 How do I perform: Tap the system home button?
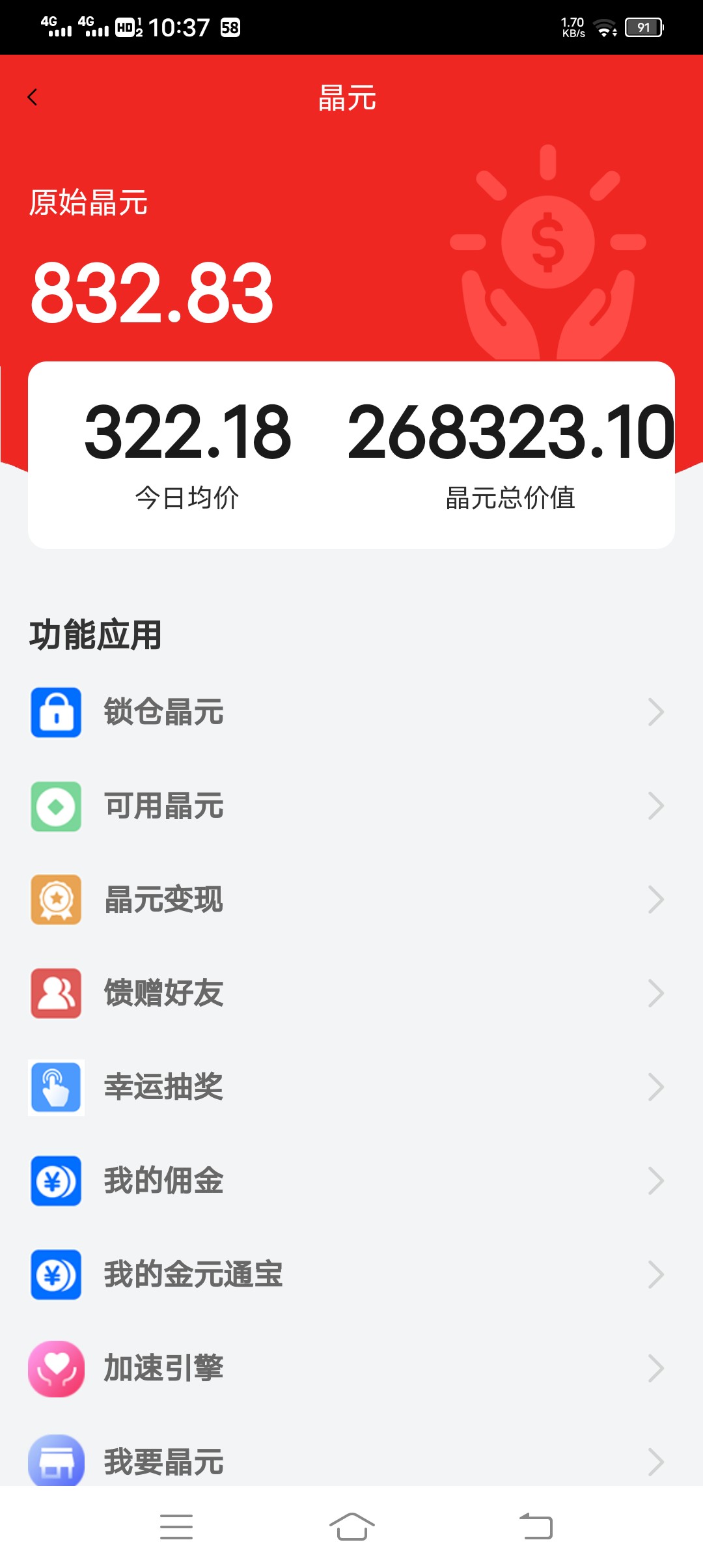point(351,1526)
